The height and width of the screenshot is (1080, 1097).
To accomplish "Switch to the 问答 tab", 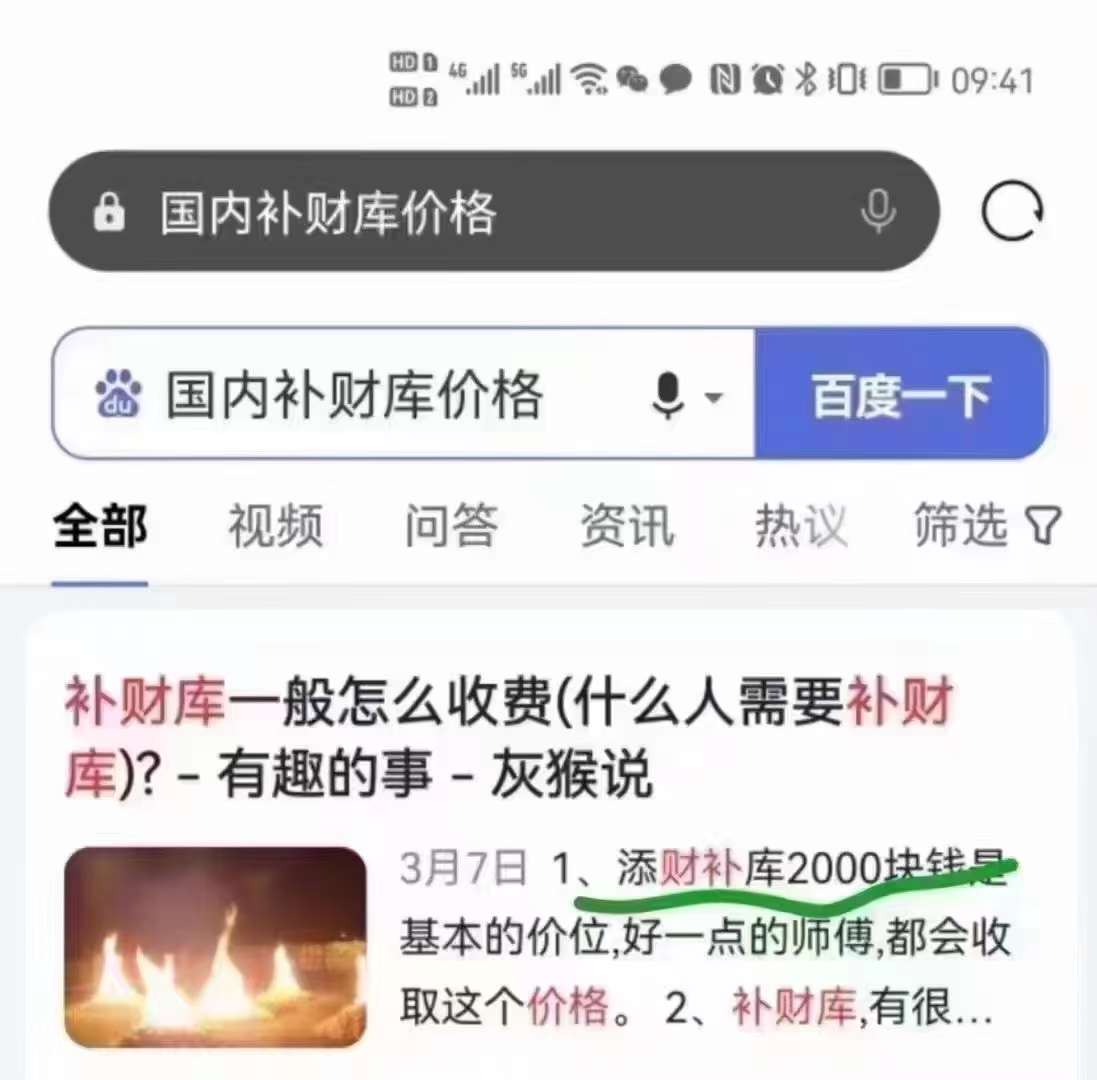I will [451, 525].
